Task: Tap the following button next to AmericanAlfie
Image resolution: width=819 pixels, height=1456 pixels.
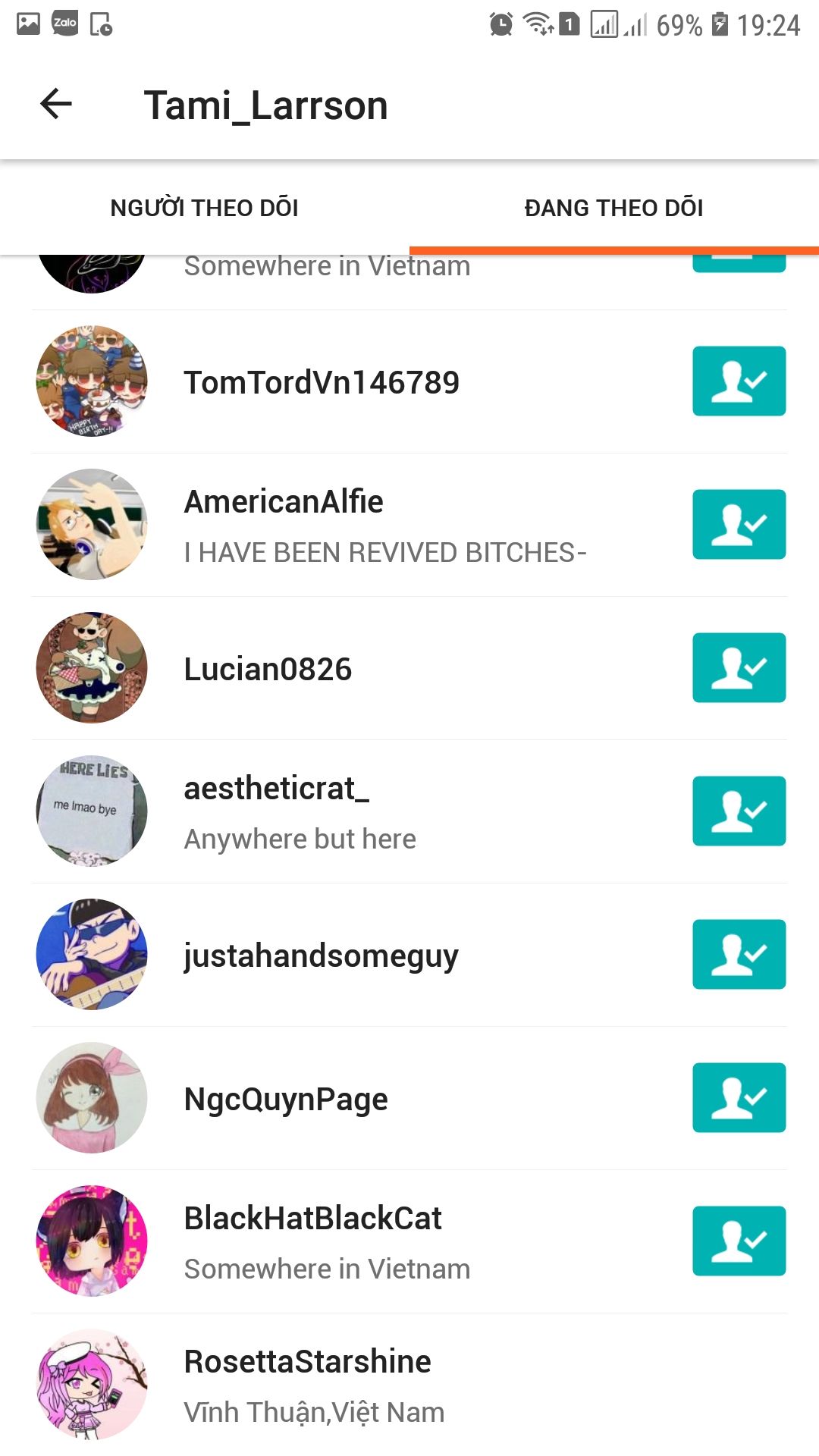Action: coord(739,524)
